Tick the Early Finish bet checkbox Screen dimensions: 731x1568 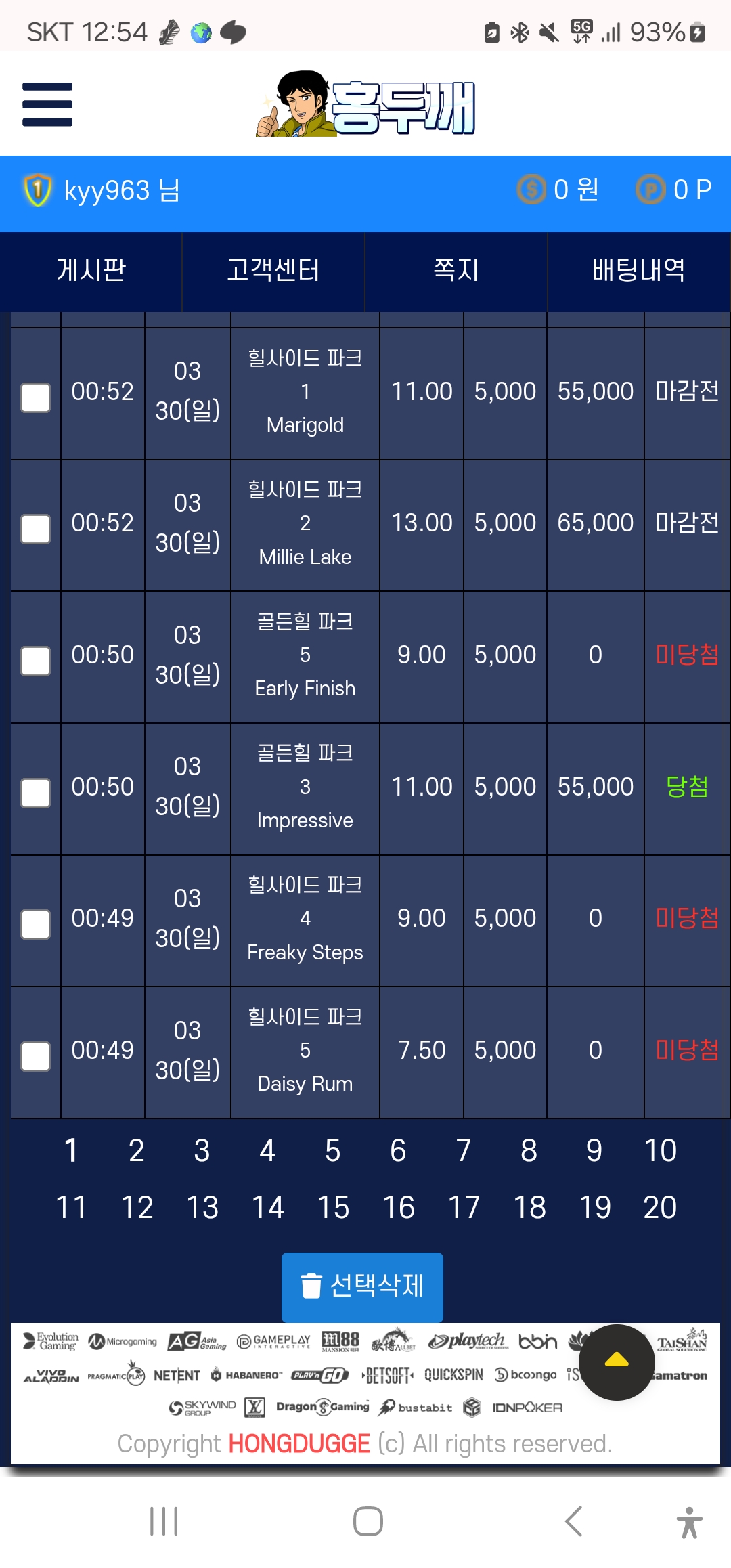[x=36, y=661]
